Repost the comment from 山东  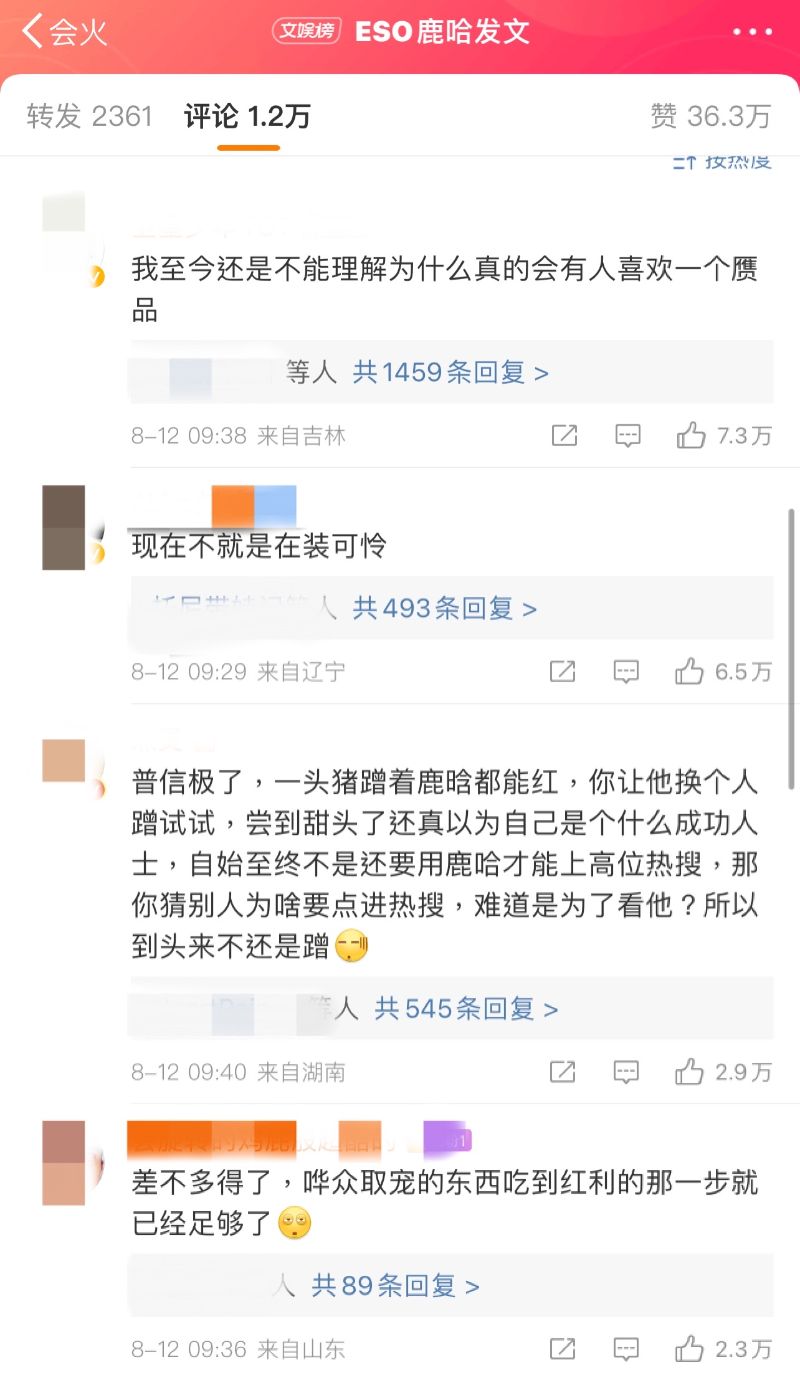[x=563, y=1349]
